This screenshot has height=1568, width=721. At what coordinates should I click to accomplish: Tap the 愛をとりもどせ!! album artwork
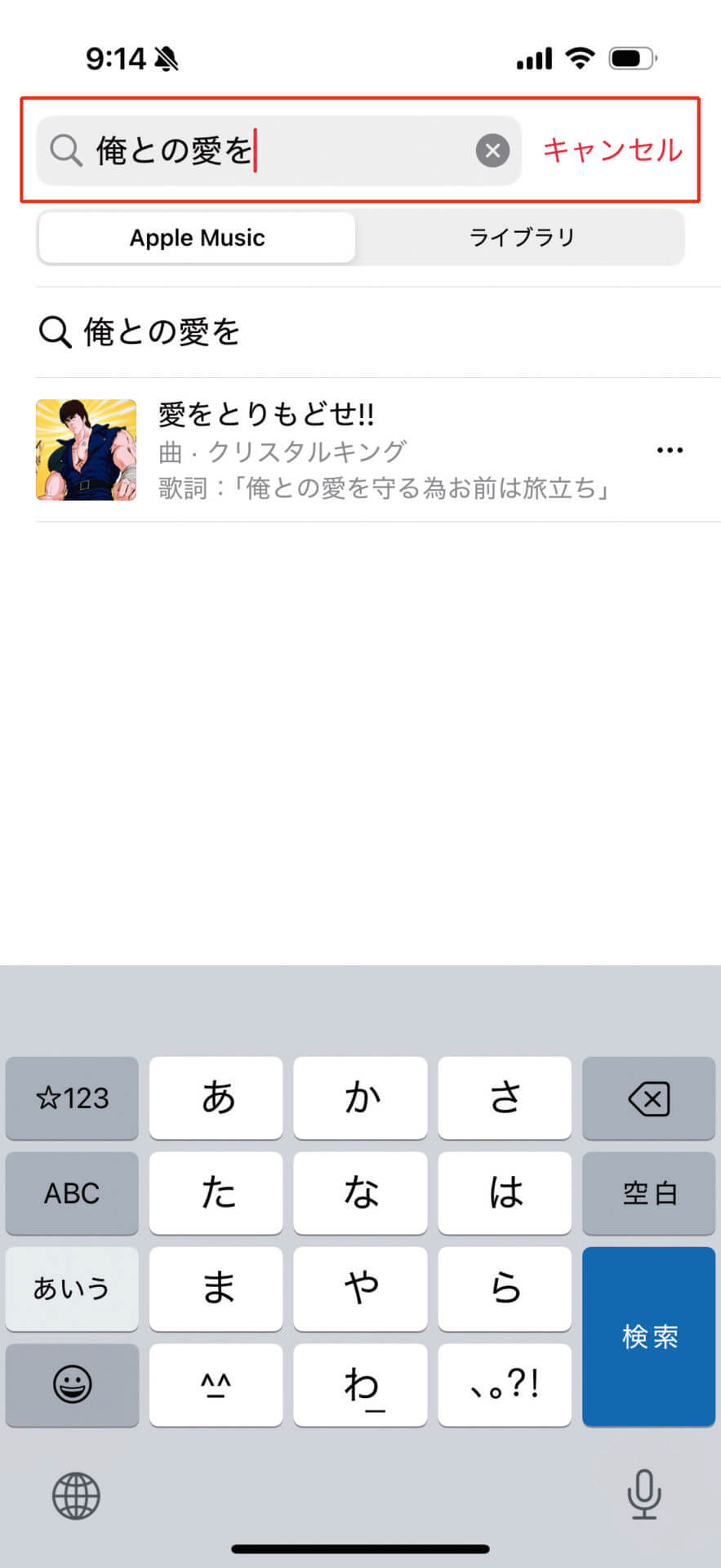(85, 450)
